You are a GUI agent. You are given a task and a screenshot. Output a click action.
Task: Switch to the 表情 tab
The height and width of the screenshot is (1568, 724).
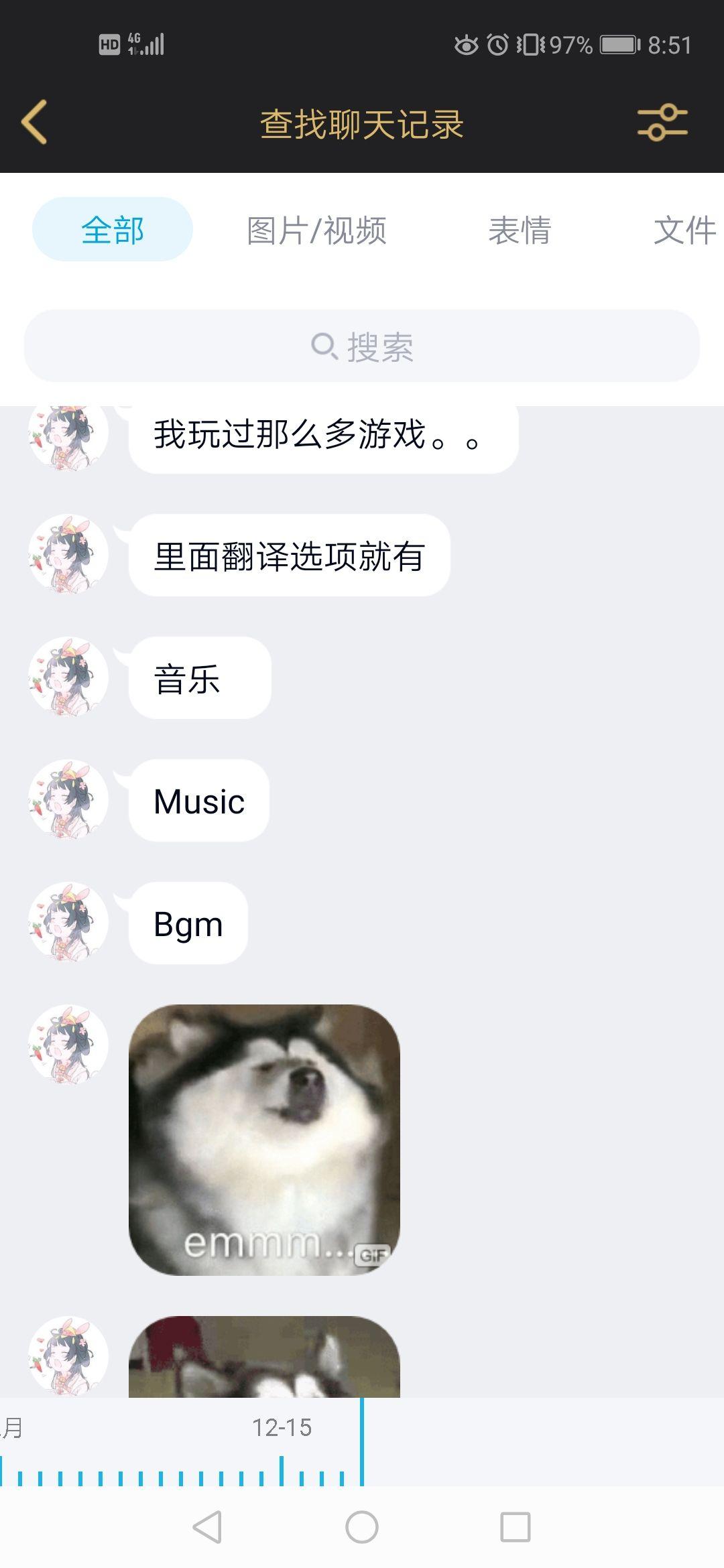point(520,231)
